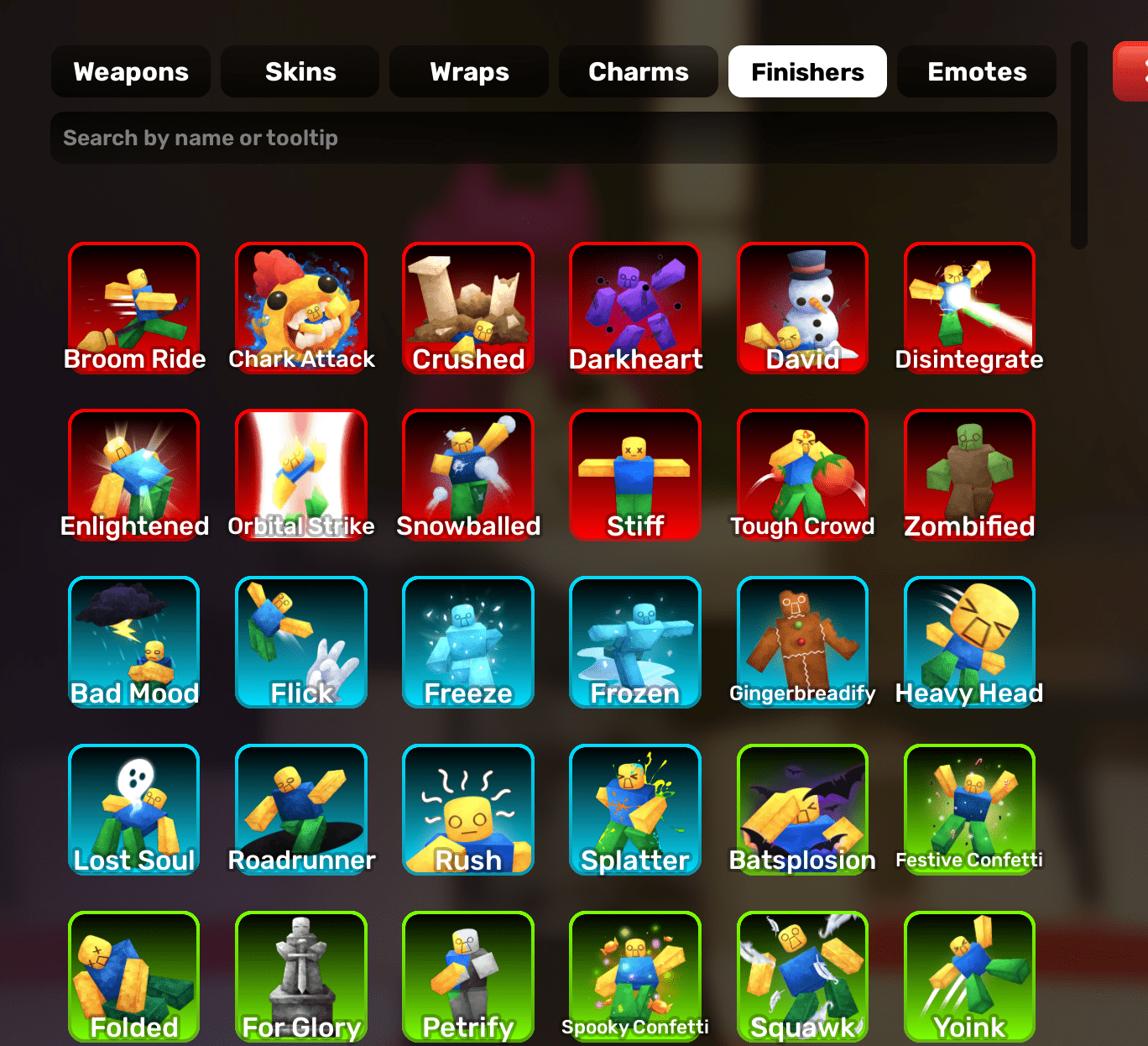Select the Broom Ride finisher
Viewport: 1148px width, 1046px height.
click(134, 307)
